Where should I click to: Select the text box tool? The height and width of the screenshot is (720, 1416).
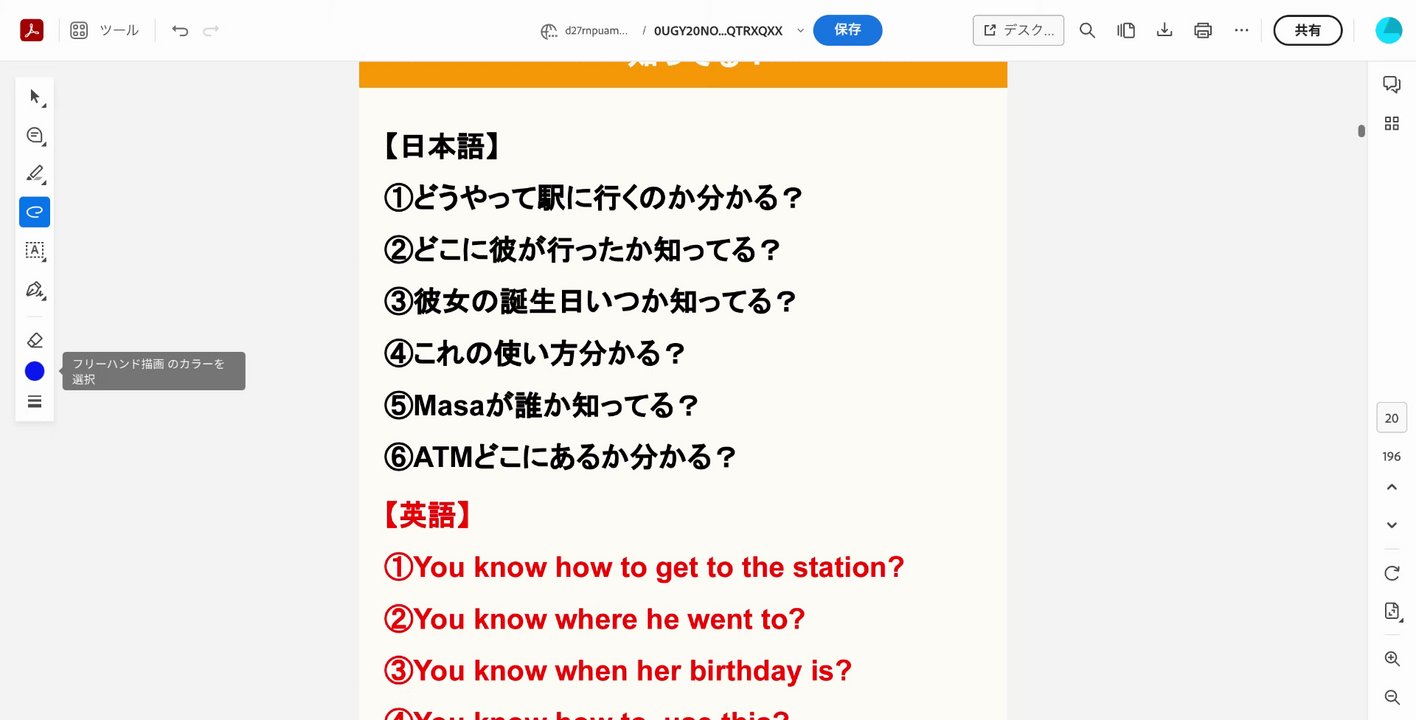tap(35, 250)
